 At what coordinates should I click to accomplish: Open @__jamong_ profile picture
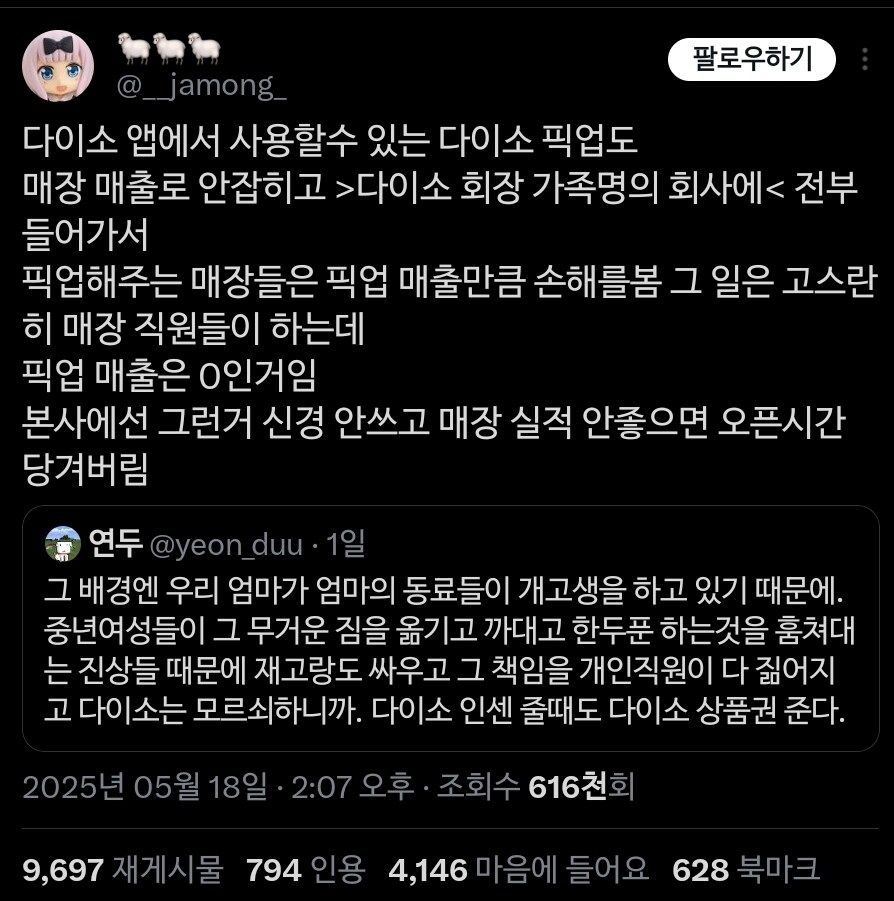[x=58, y=67]
